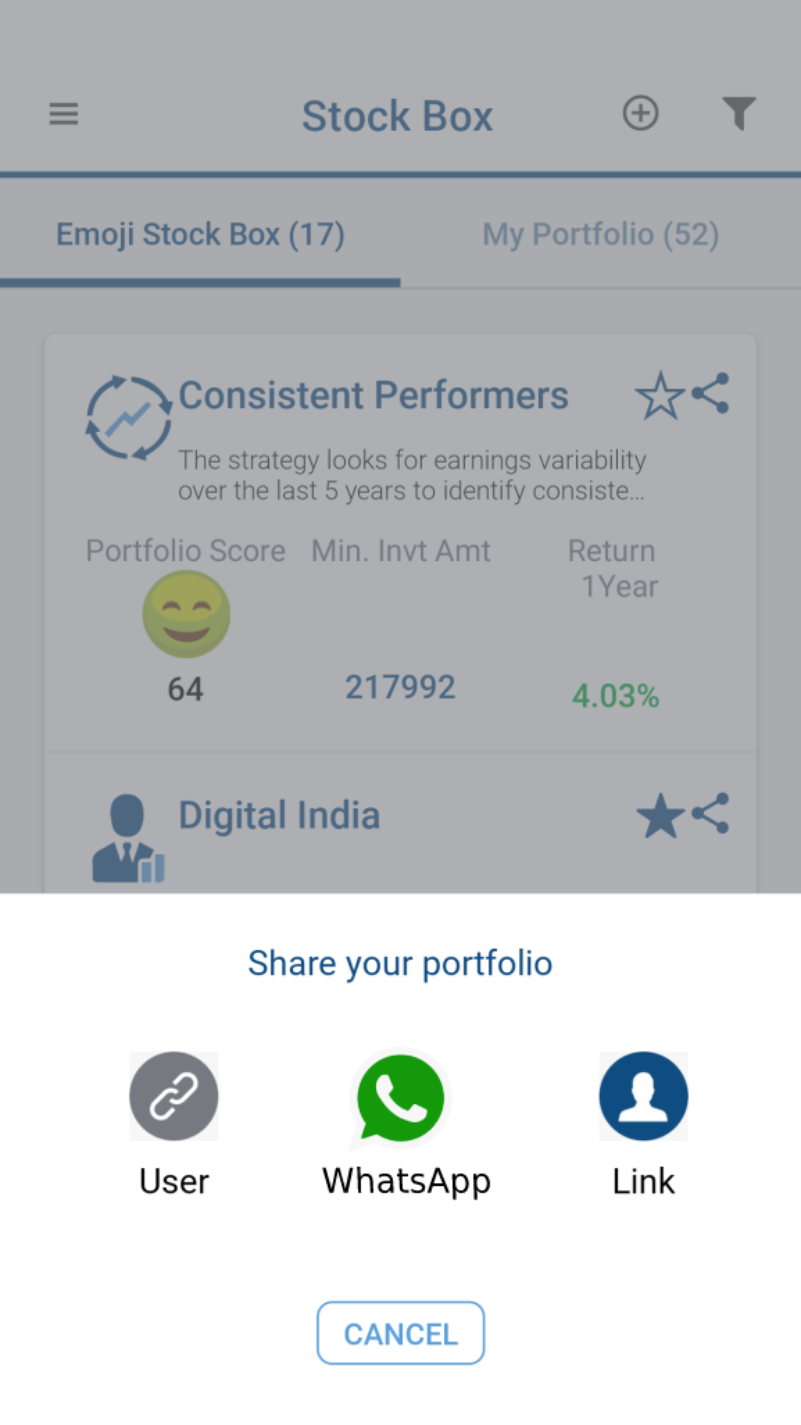Screen dimensions: 801x1425
Task: Open the Consistent Performers strategy details
Action: coord(373,394)
